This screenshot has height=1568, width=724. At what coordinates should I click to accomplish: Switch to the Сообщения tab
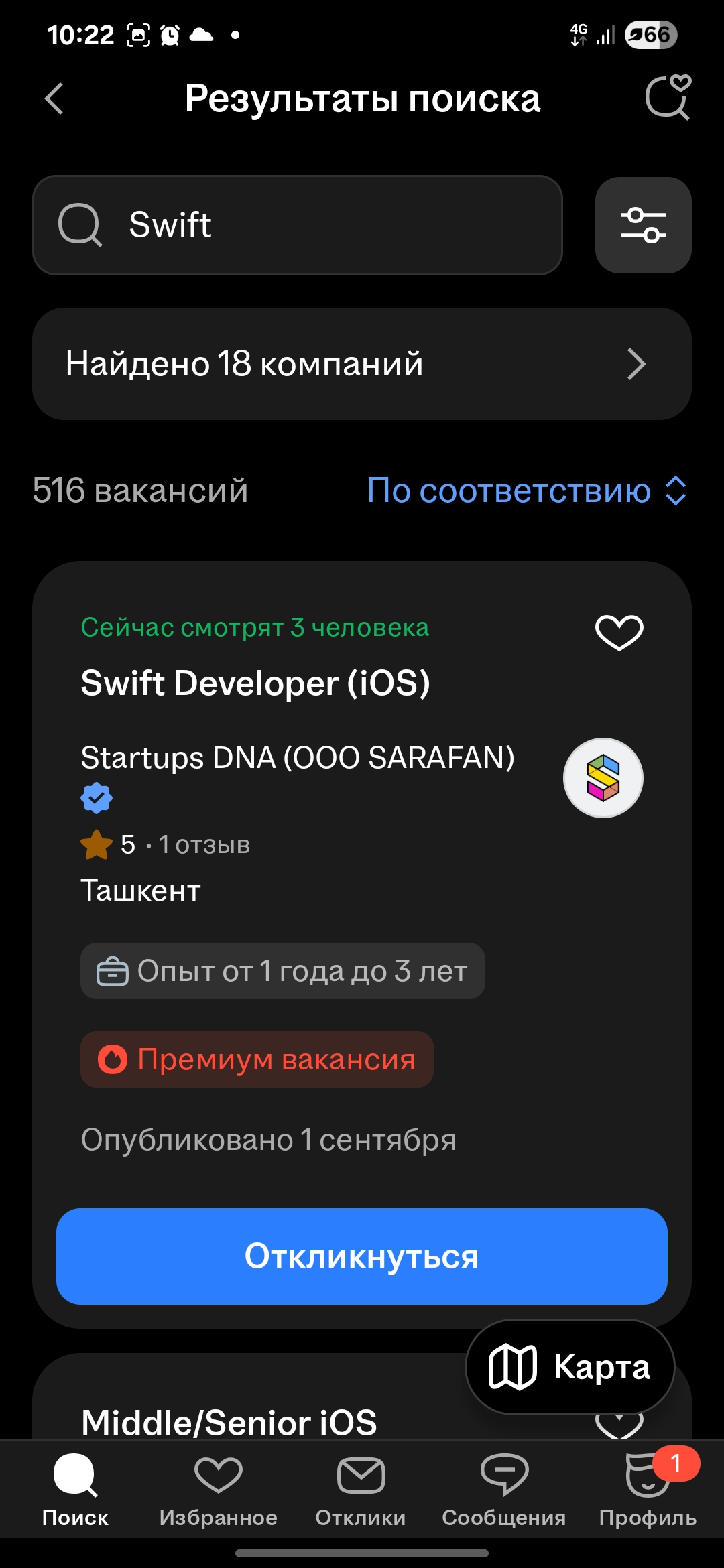pyautogui.click(x=504, y=1490)
